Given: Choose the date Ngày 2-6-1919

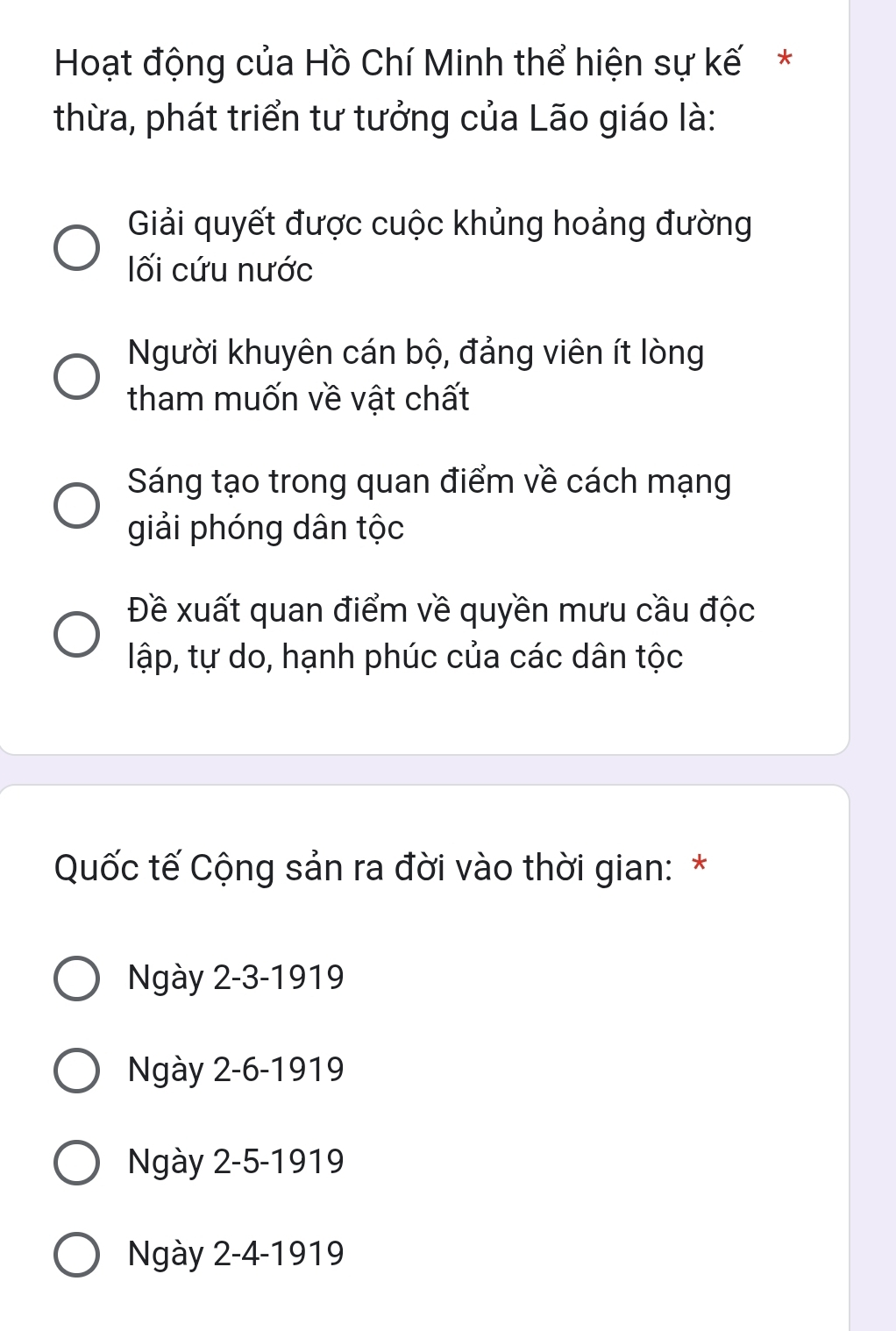Looking at the screenshot, I should click(x=77, y=1071).
